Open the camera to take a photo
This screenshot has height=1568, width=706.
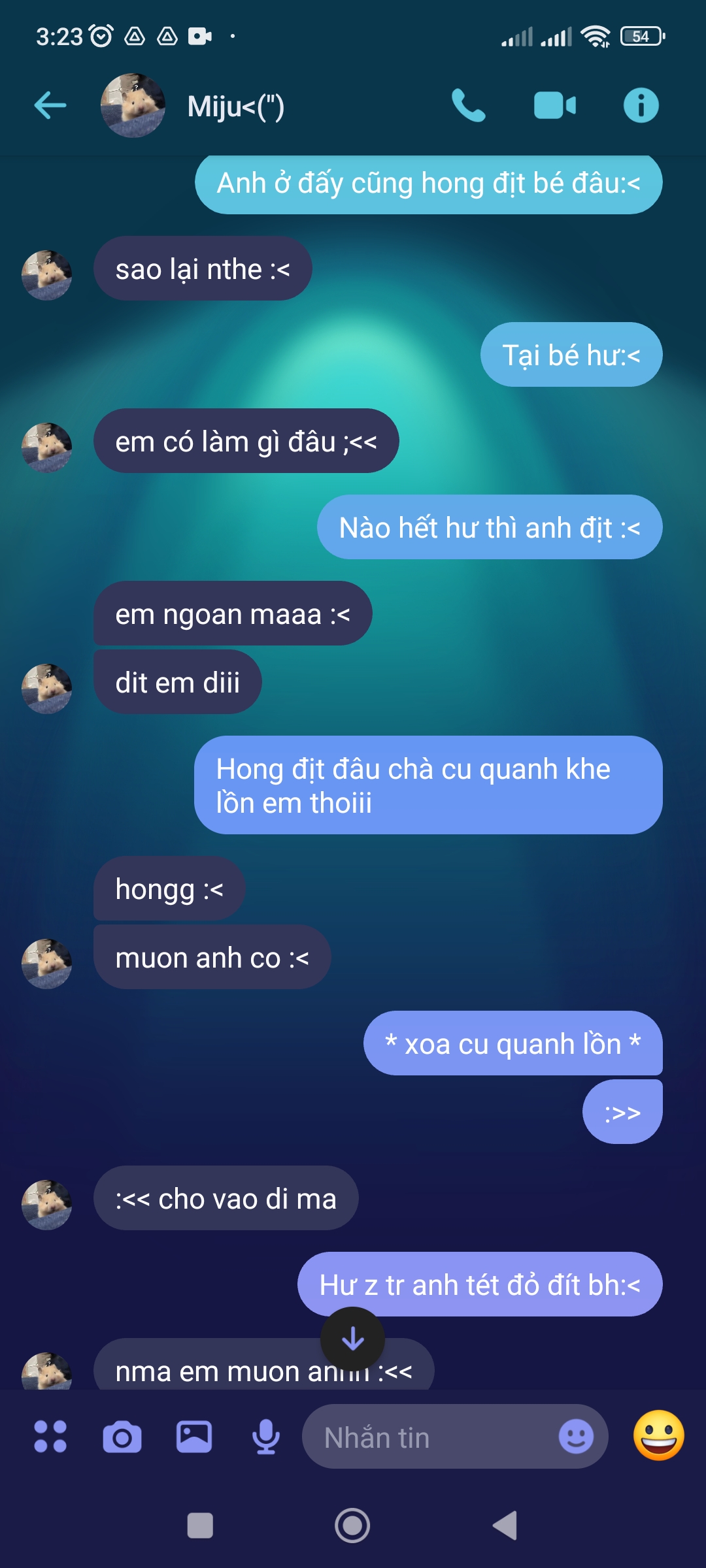[x=122, y=1436]
